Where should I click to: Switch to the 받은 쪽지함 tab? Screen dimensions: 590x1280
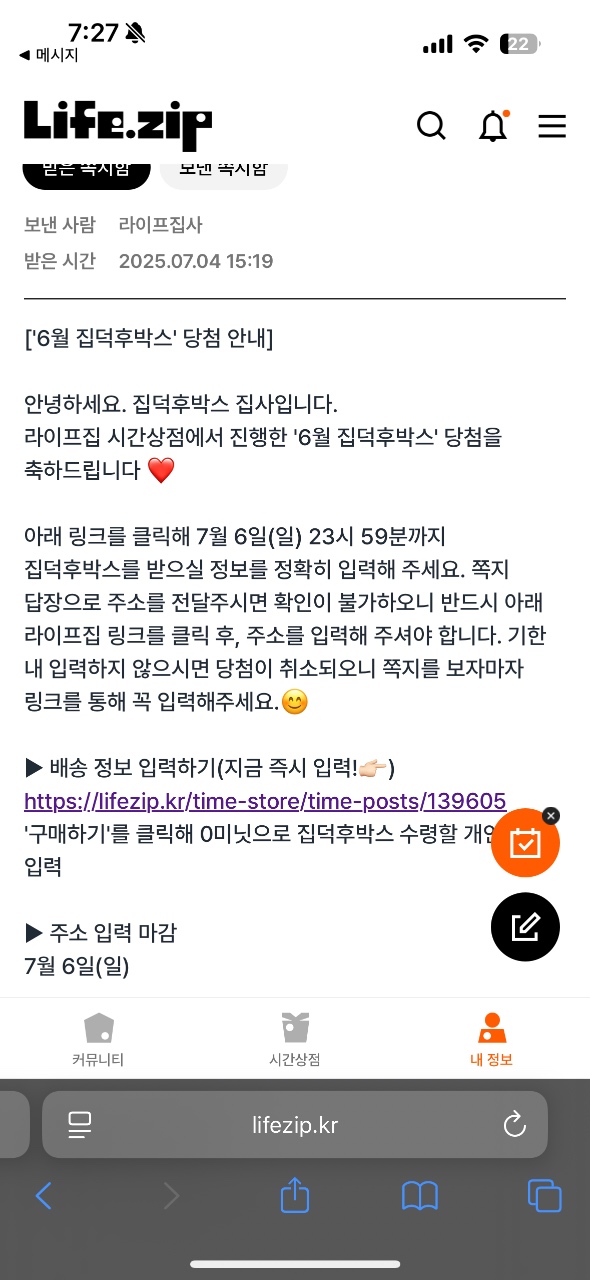tap(87, 171)
